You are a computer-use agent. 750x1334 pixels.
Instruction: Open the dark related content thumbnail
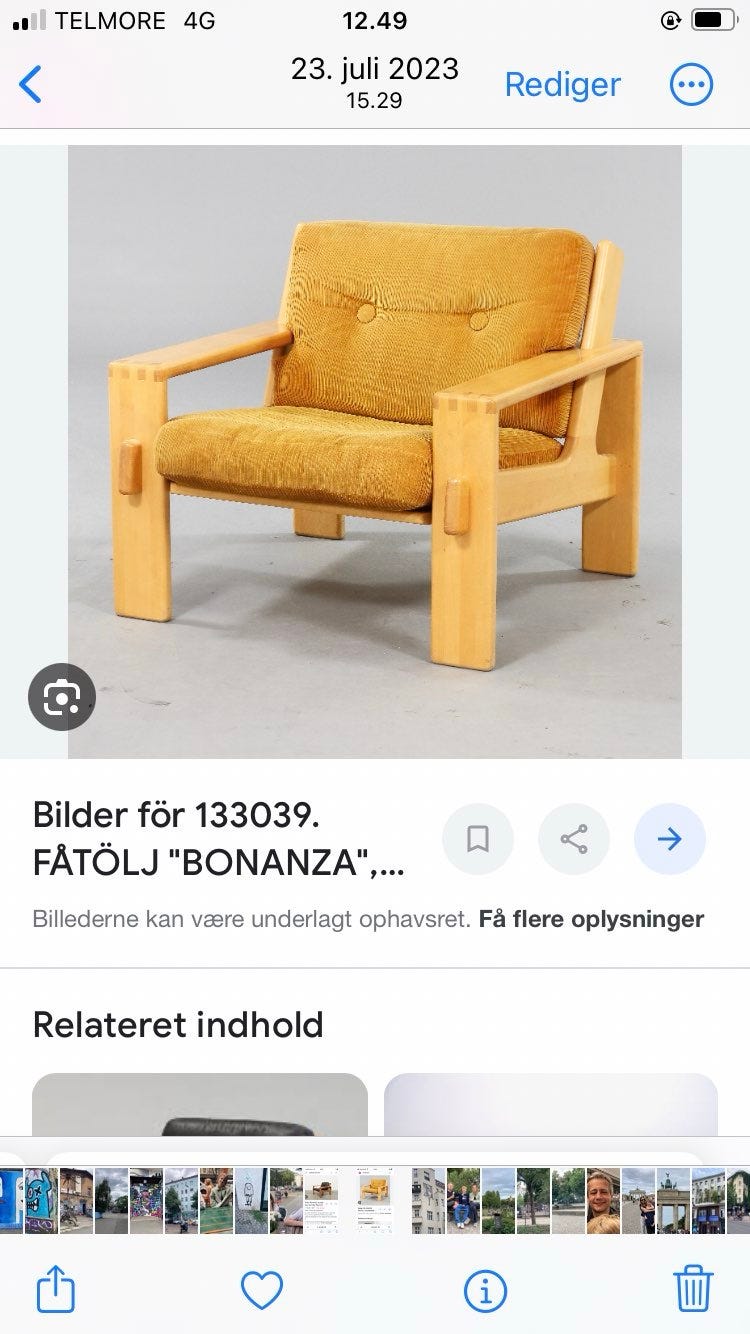pyautogui.click(x=200, y=1105)
